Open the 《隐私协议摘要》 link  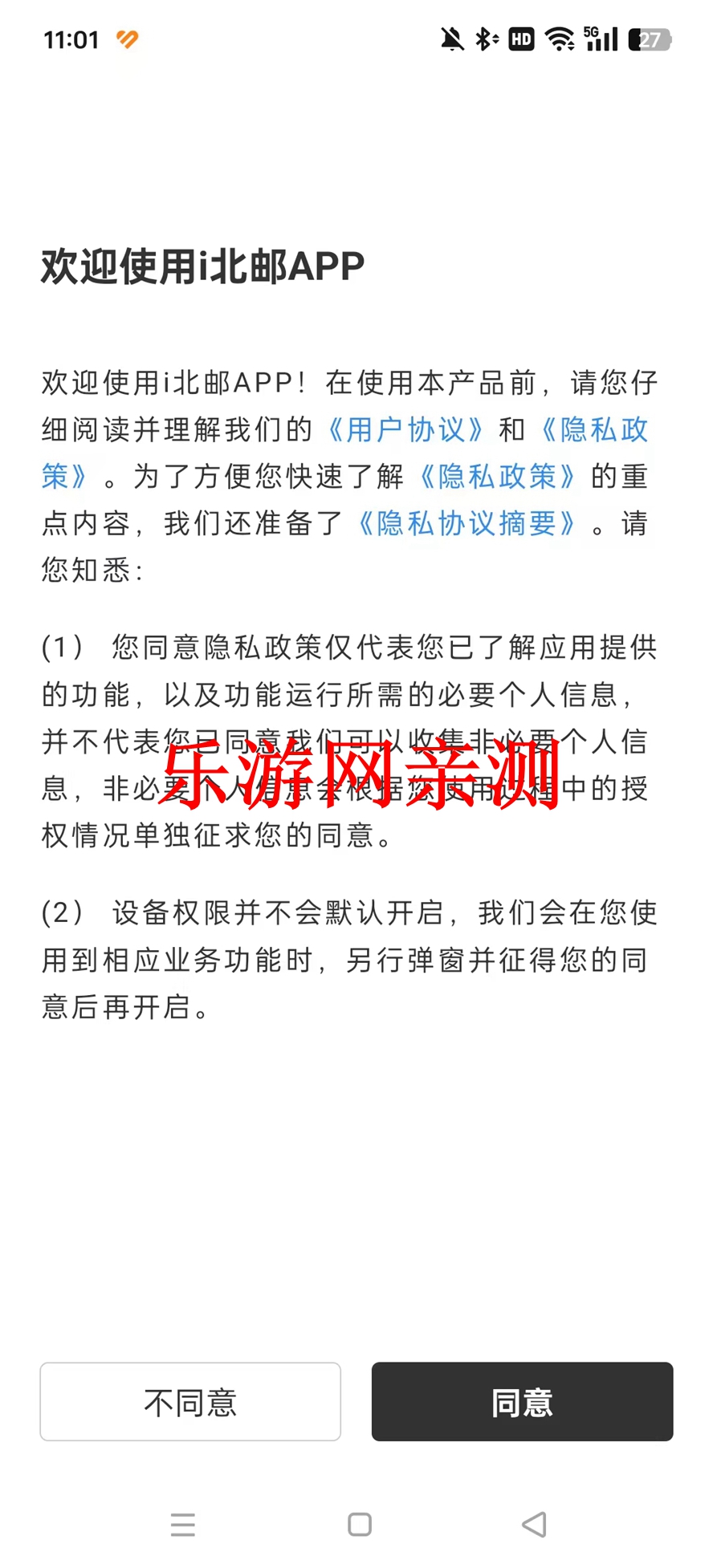pyautogui.click(x=467, y=524)
